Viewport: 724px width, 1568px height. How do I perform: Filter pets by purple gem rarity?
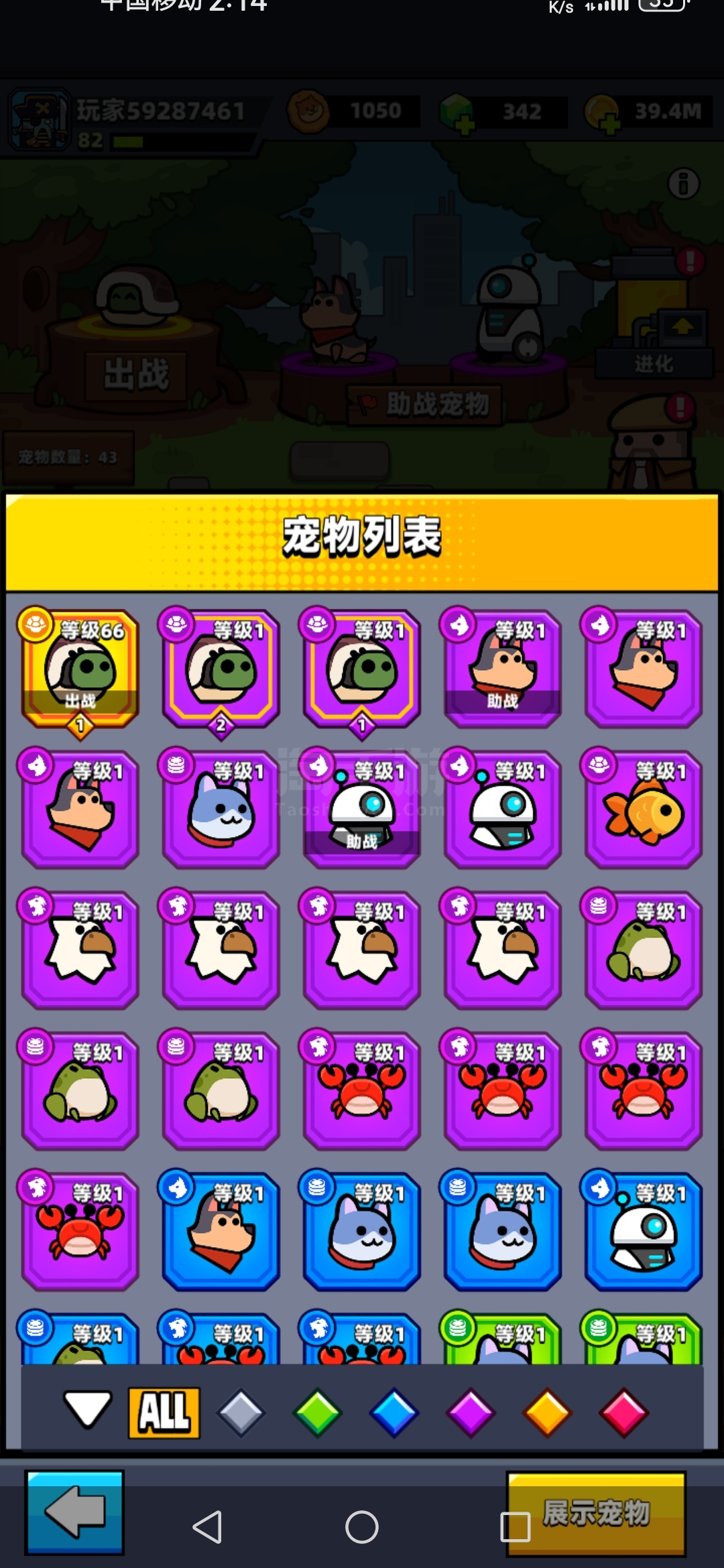pyautogui.click(x=471, y=1413)
